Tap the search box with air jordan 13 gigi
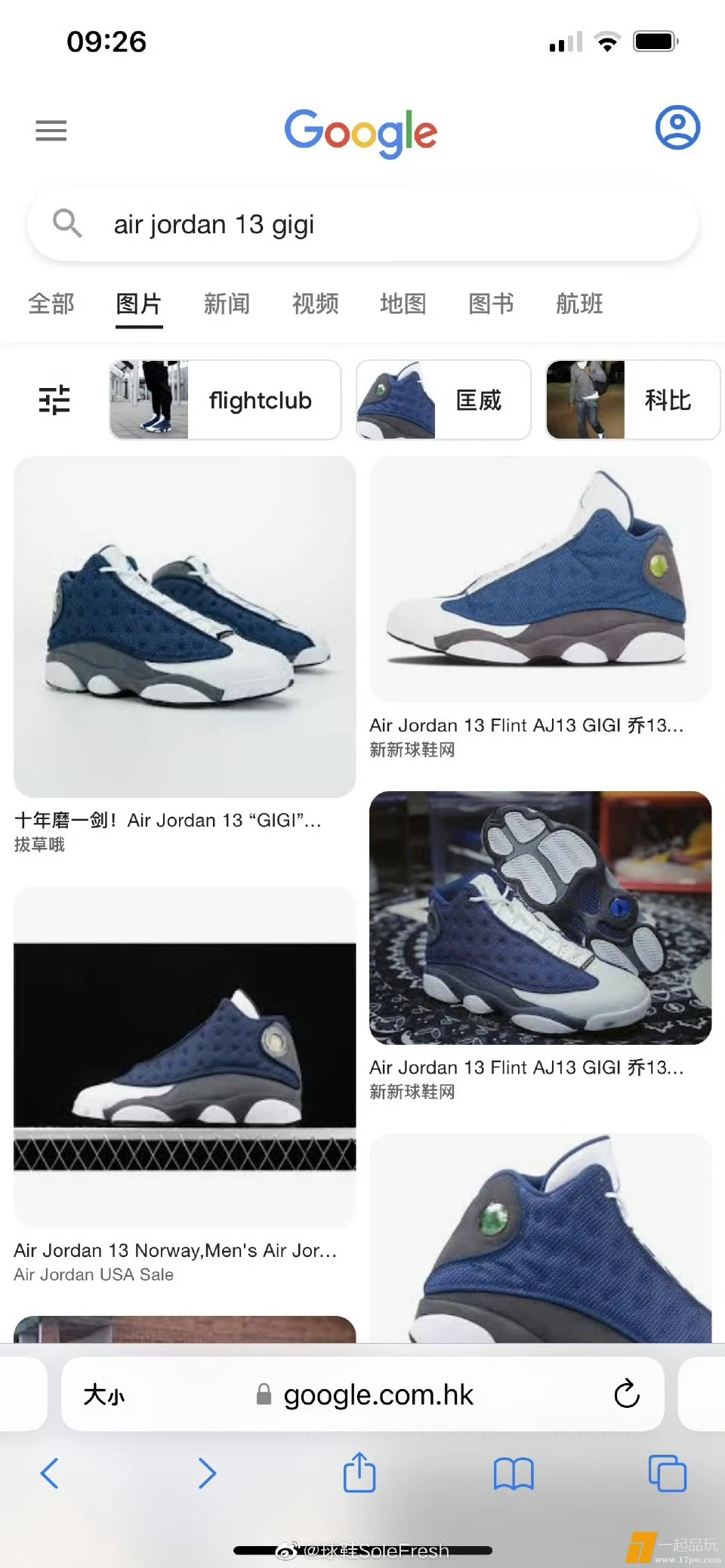Viewport: 725px width, 1568px height. tap(362, 225)
